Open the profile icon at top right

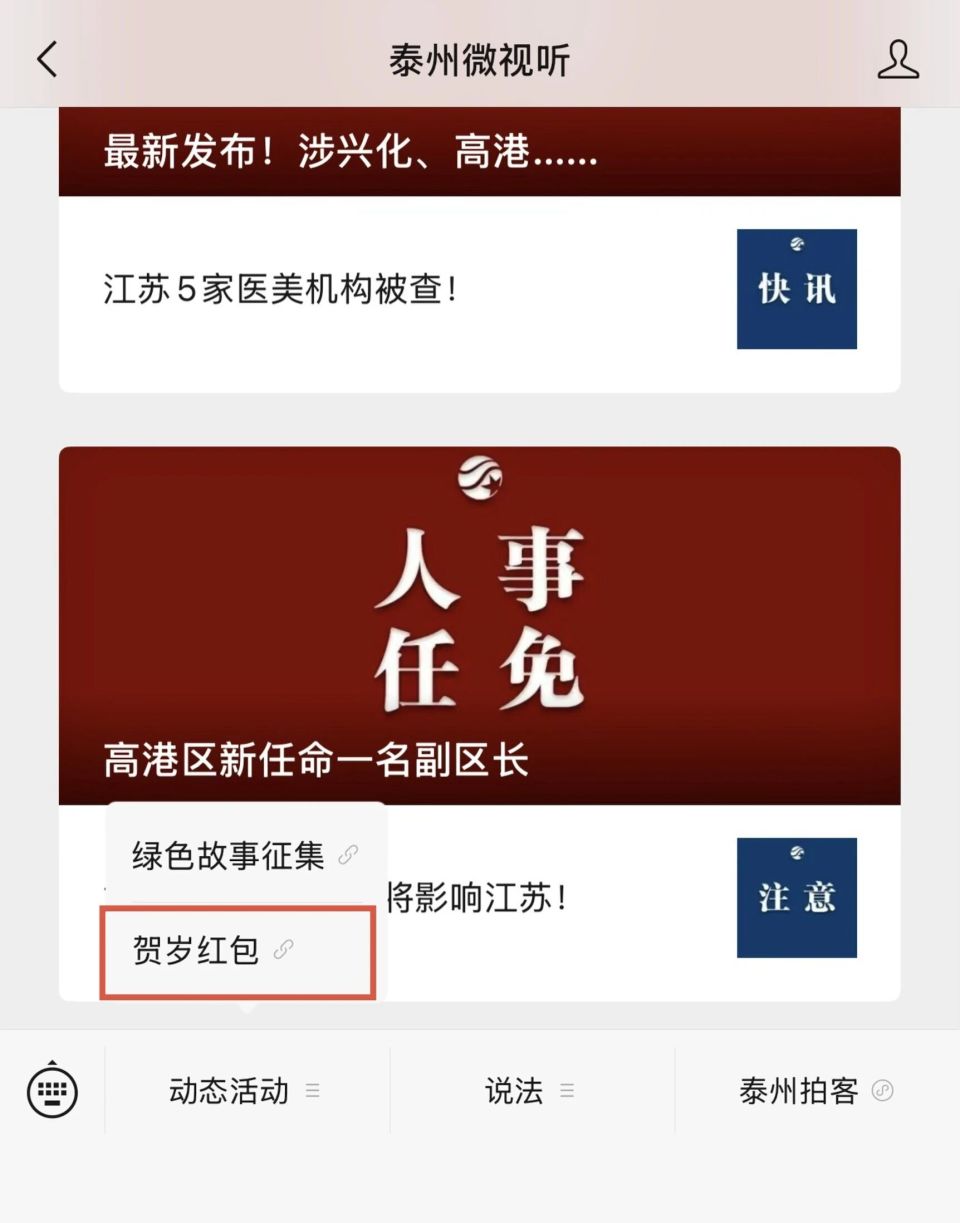[x=899, y=59]
